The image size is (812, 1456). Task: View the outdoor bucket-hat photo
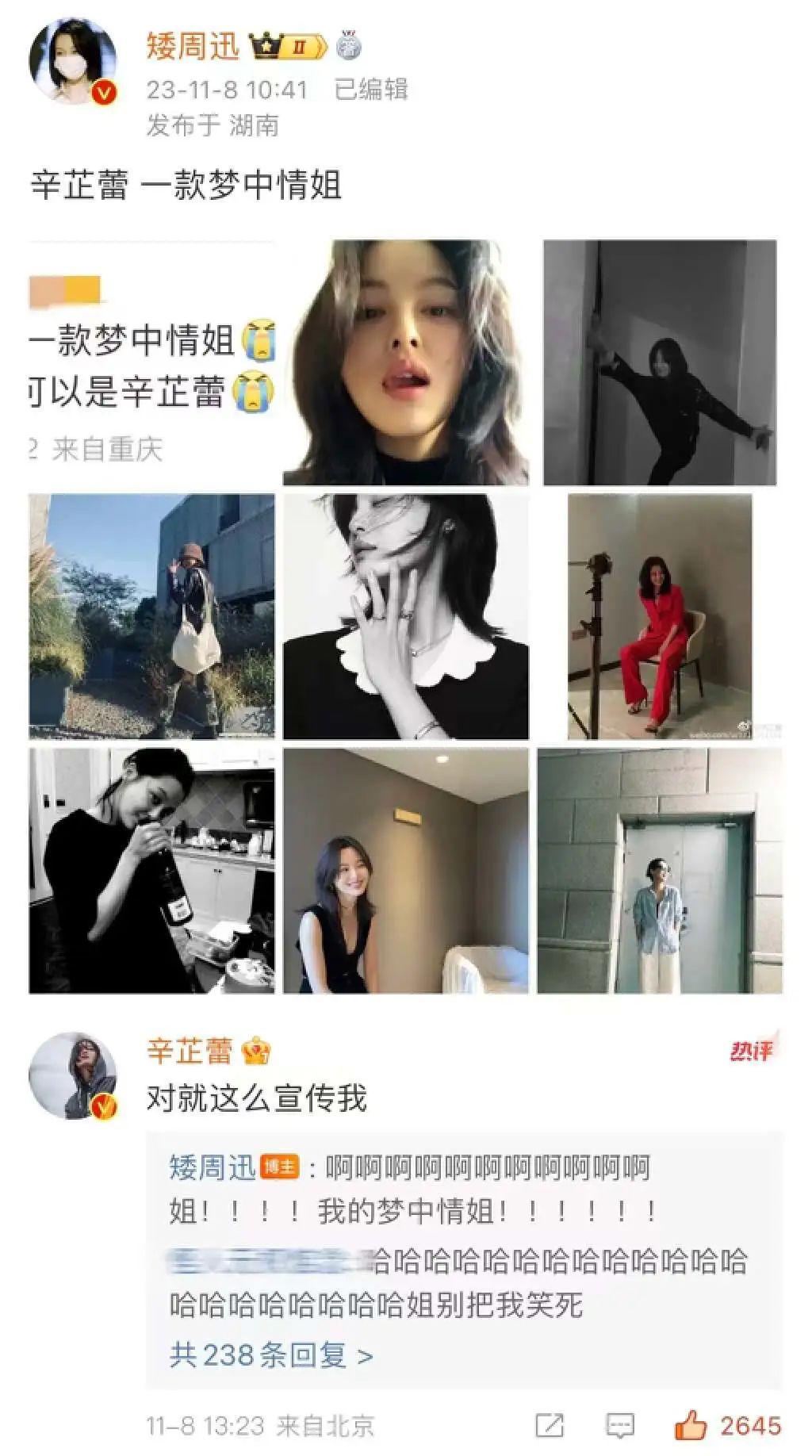pos(151,616)
